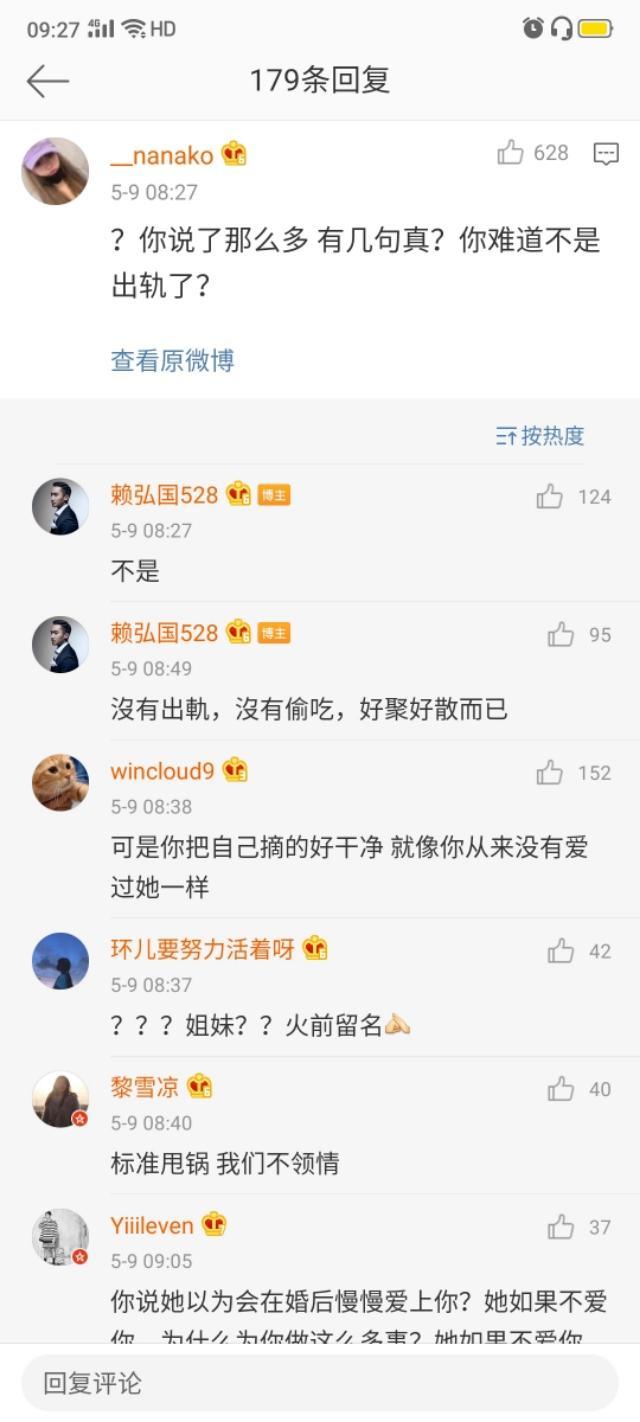Like 赖弘国528's reply about 好聚好散
The height and width of the screenshot is (1422, 640).
tap(561, 634)
